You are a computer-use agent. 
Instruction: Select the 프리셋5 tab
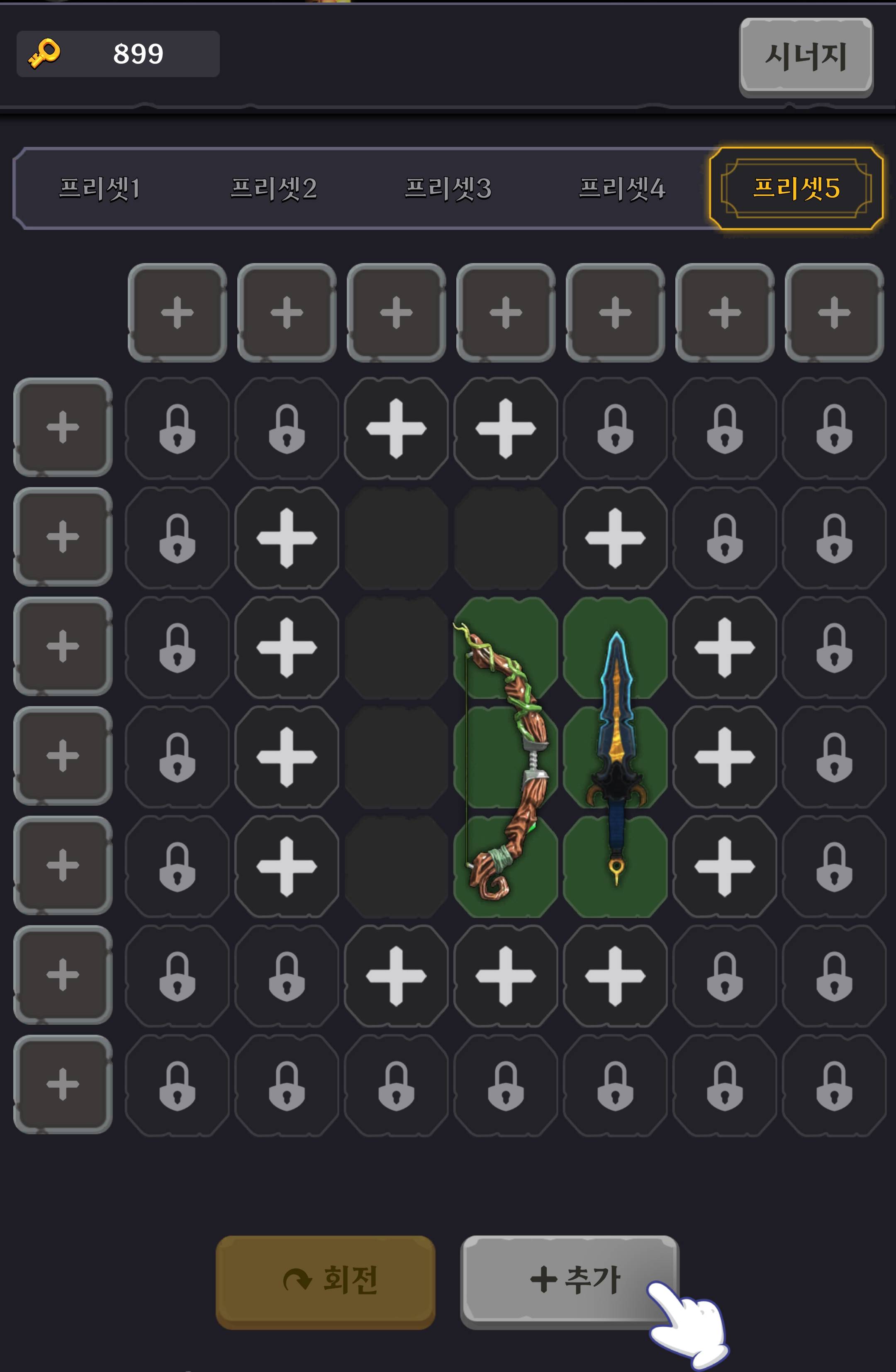pyautogui.click(x=796, y=188)
